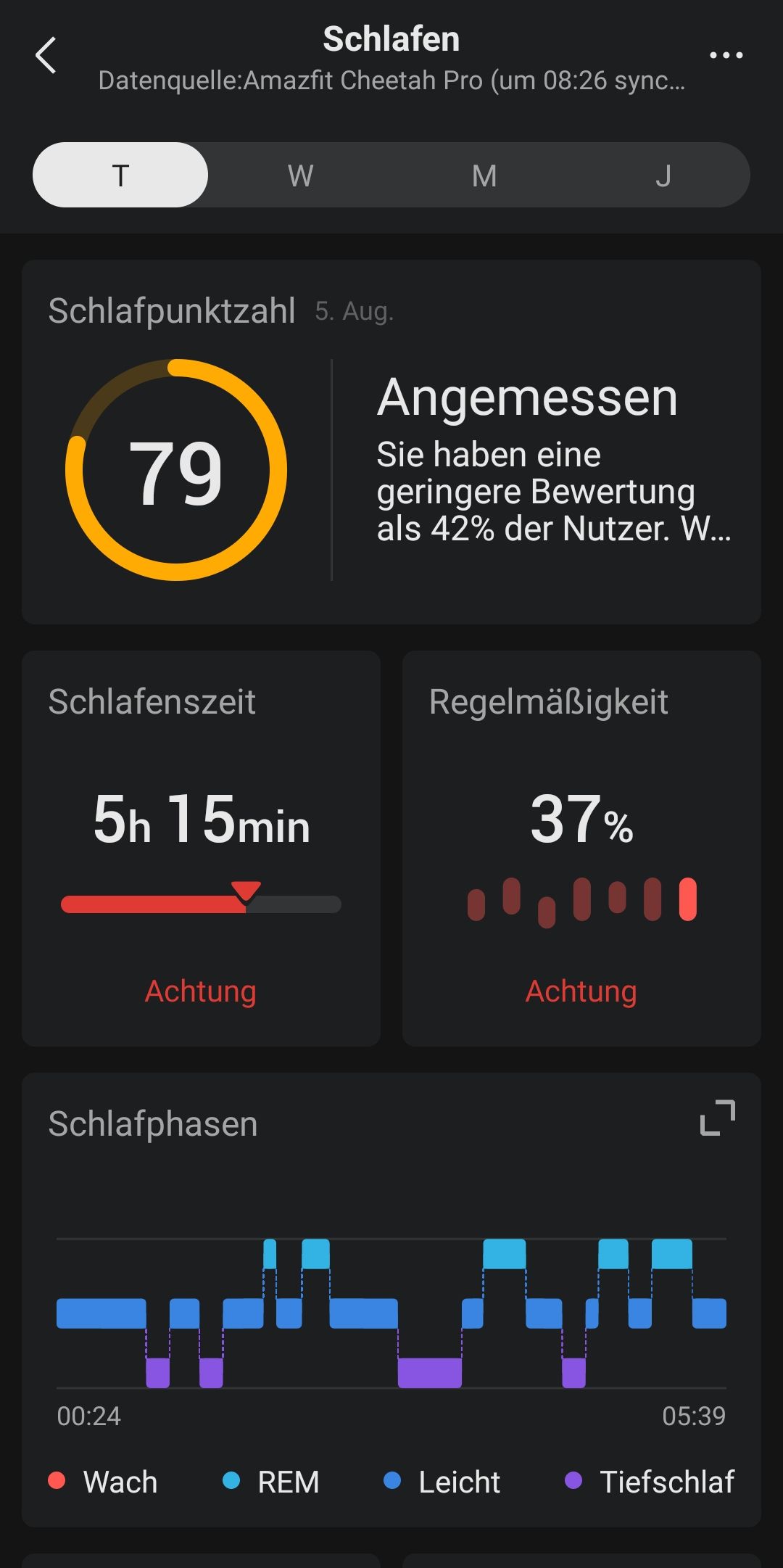Viewport: 783px width, 1568px height.
Task: Go back from the Schlafen screen
Action: (x=46, y=56)
